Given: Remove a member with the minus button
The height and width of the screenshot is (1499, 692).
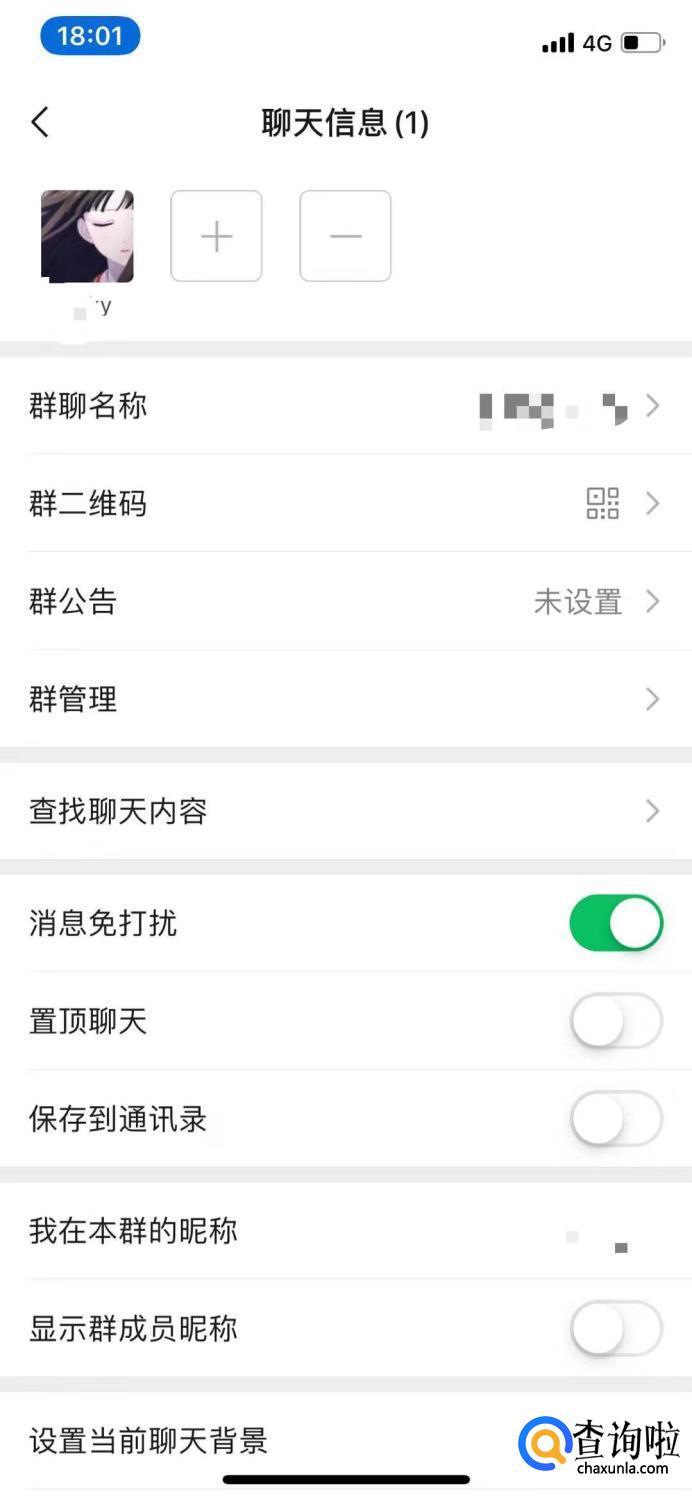Looking at the screenshot, I should pyautogui.click(x=345, y=236).
